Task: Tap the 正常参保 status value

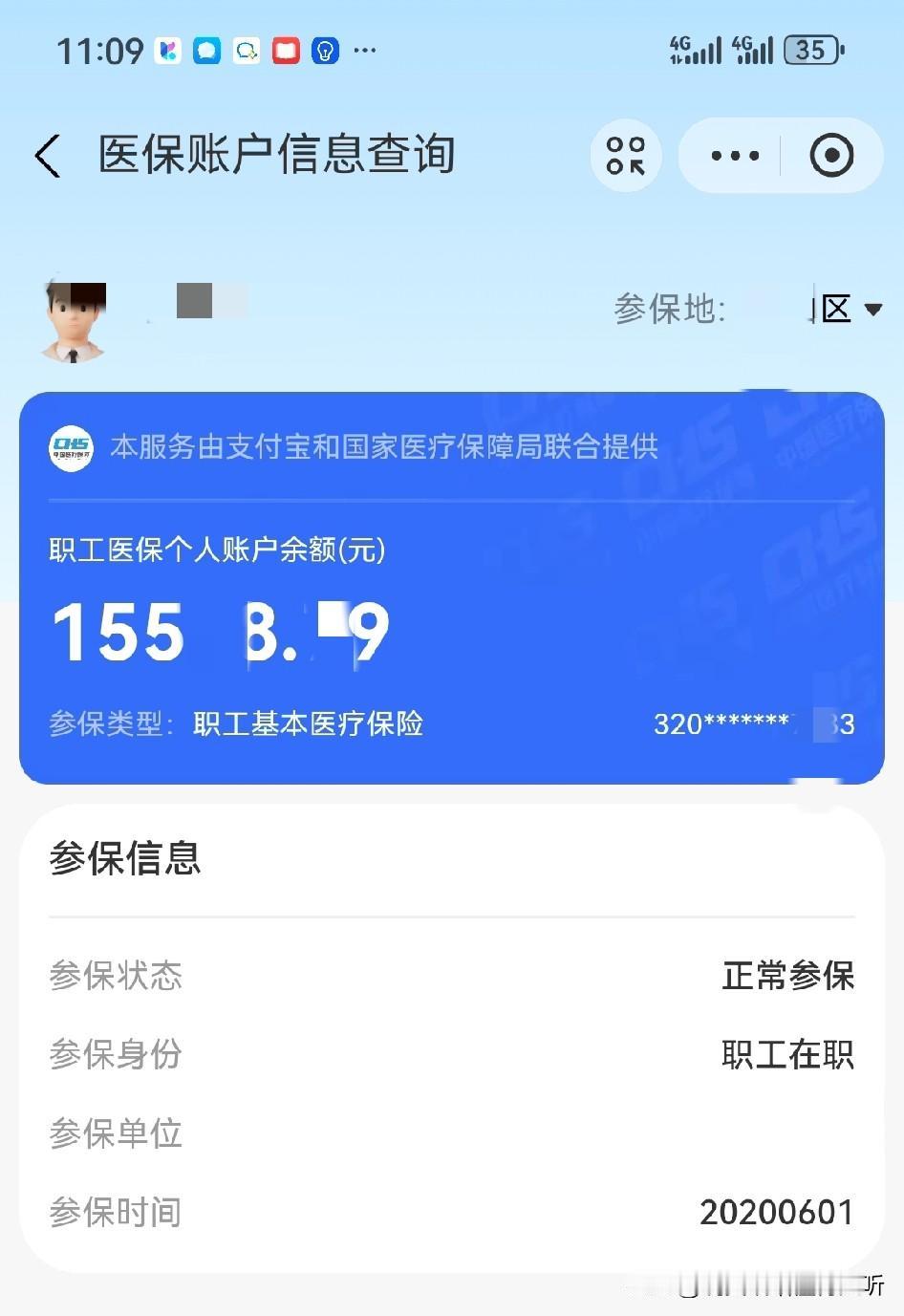Action: 786,976
